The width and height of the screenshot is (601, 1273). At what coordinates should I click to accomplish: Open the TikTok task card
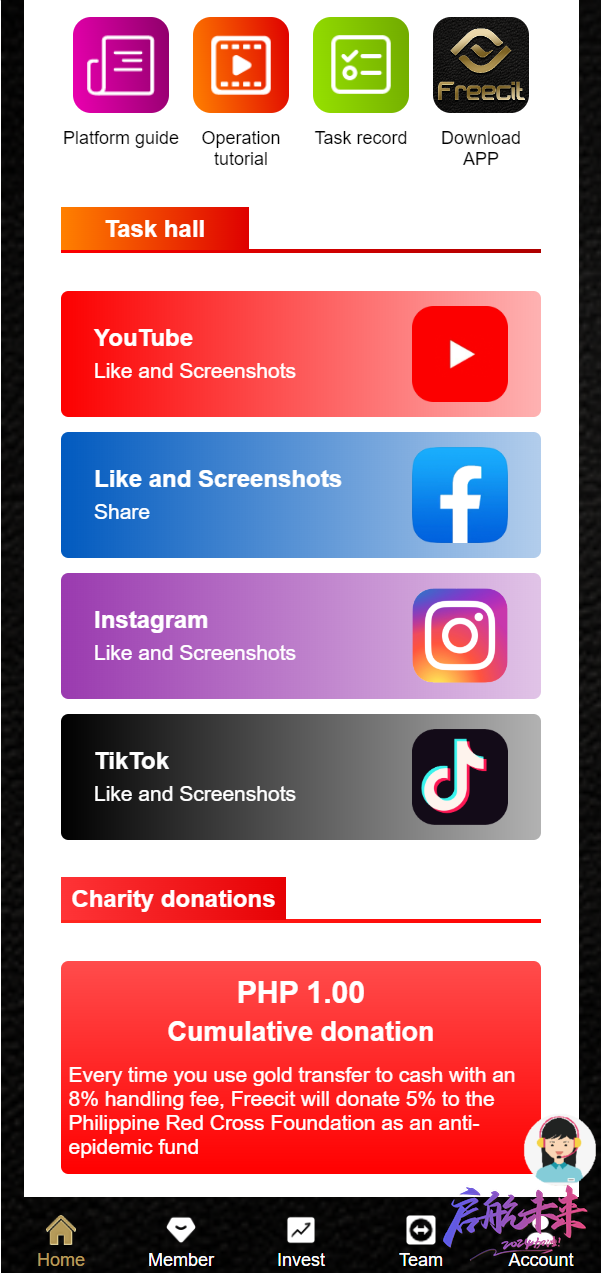(301, 777)
